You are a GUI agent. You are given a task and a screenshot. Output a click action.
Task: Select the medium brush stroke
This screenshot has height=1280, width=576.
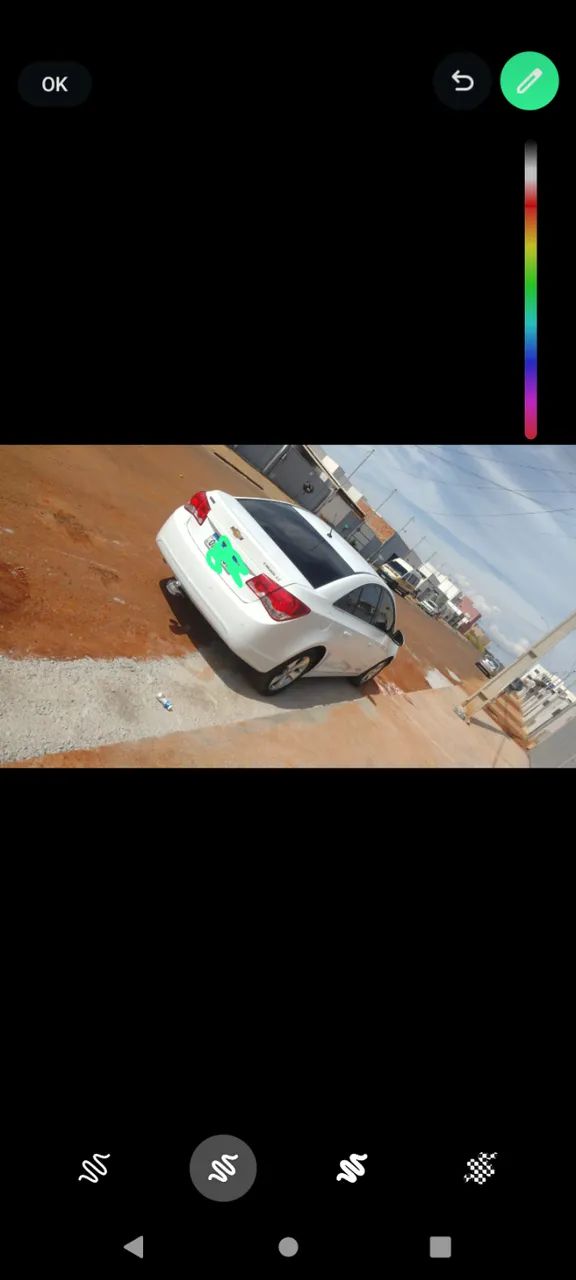point(223,1168)
